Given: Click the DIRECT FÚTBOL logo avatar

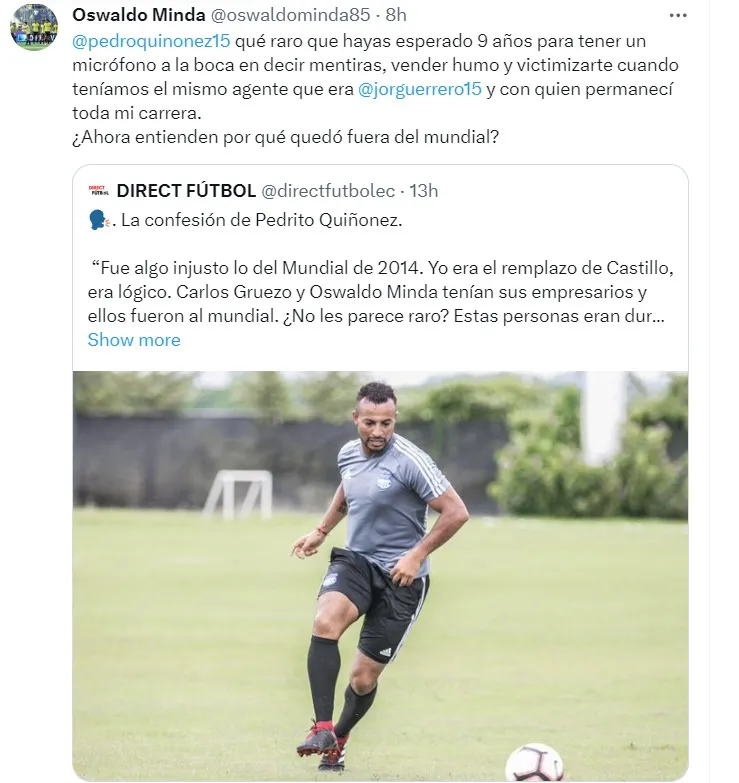Looking at the screenshot, I should (98, 190).
